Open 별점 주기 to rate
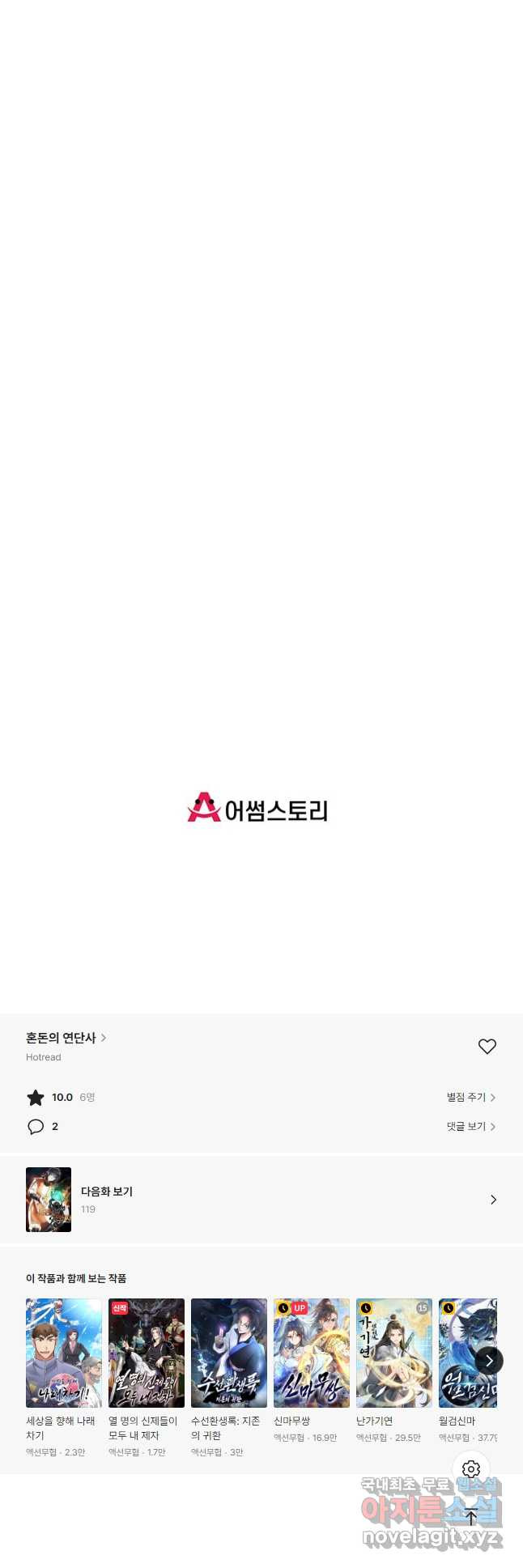 coord(470,1098)
